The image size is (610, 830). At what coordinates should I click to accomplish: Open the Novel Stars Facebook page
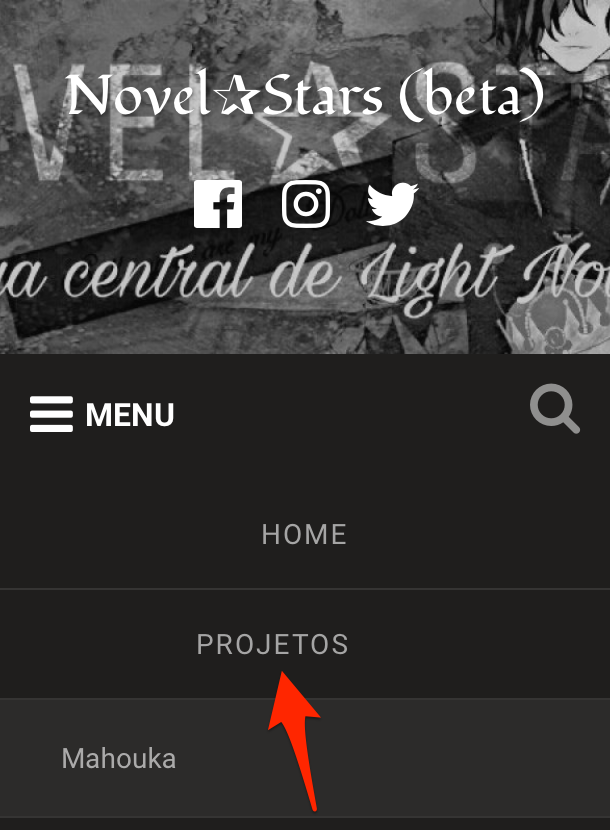219,204
